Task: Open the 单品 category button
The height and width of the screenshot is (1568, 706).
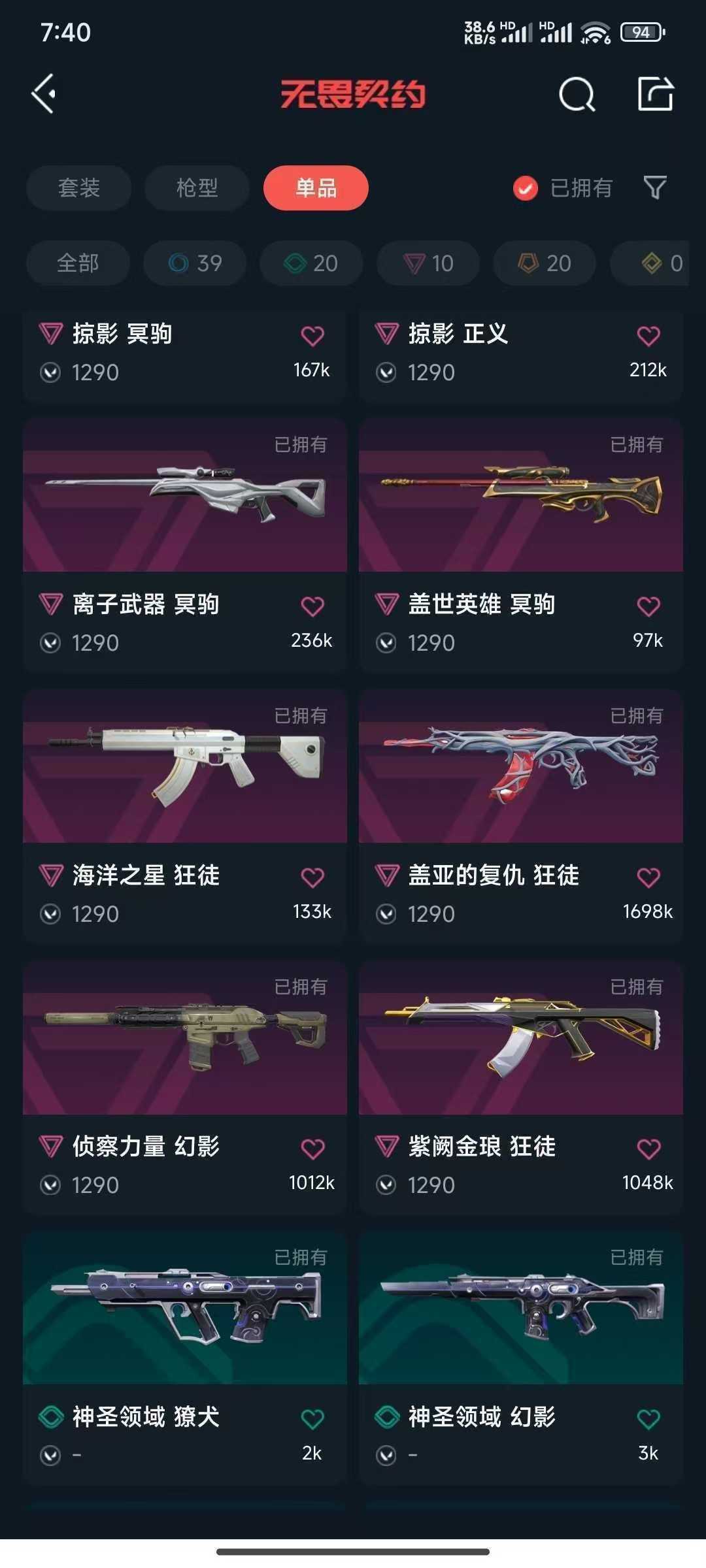Action: pos(316,188)
